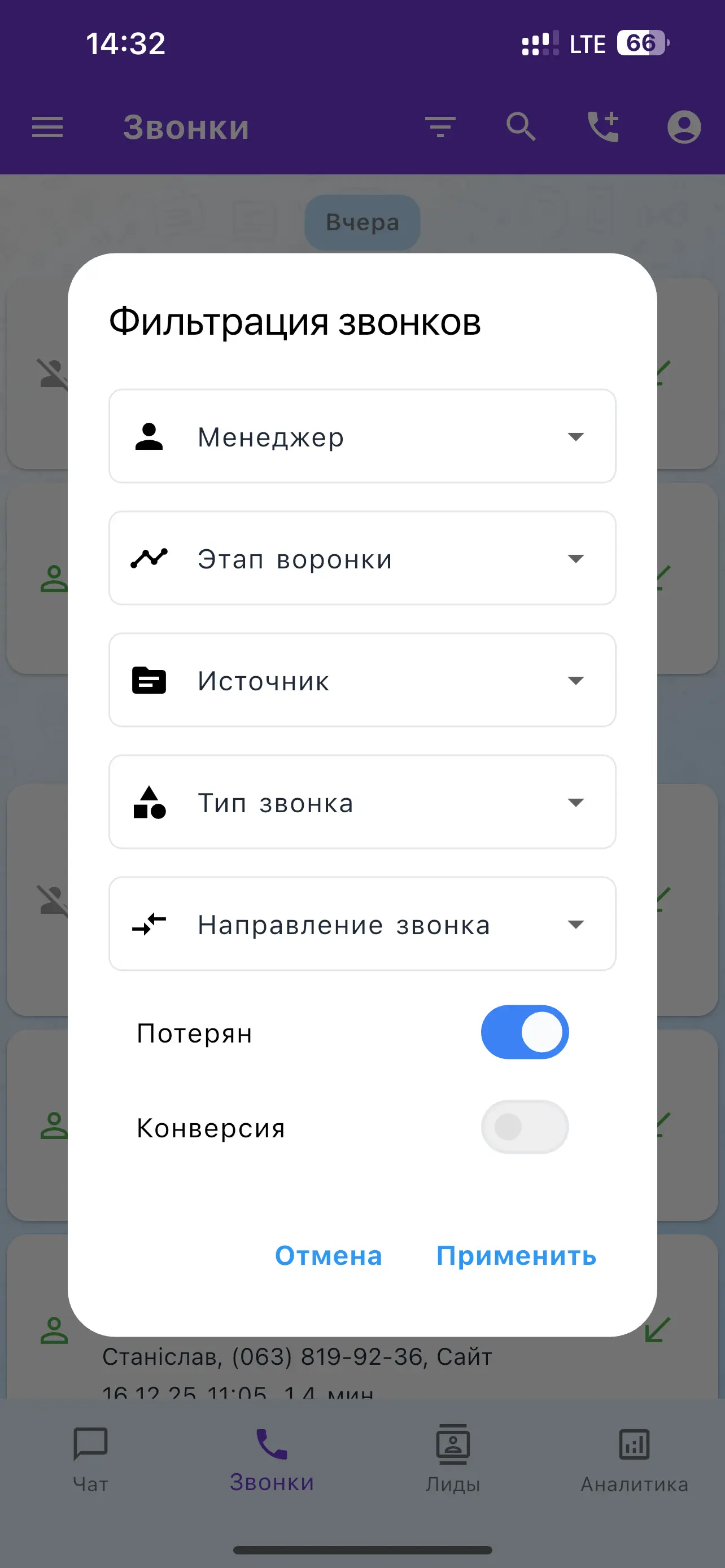Open the navigation hamburger menu
This screenshot has height=1568, width=725.
coord(47,128)
